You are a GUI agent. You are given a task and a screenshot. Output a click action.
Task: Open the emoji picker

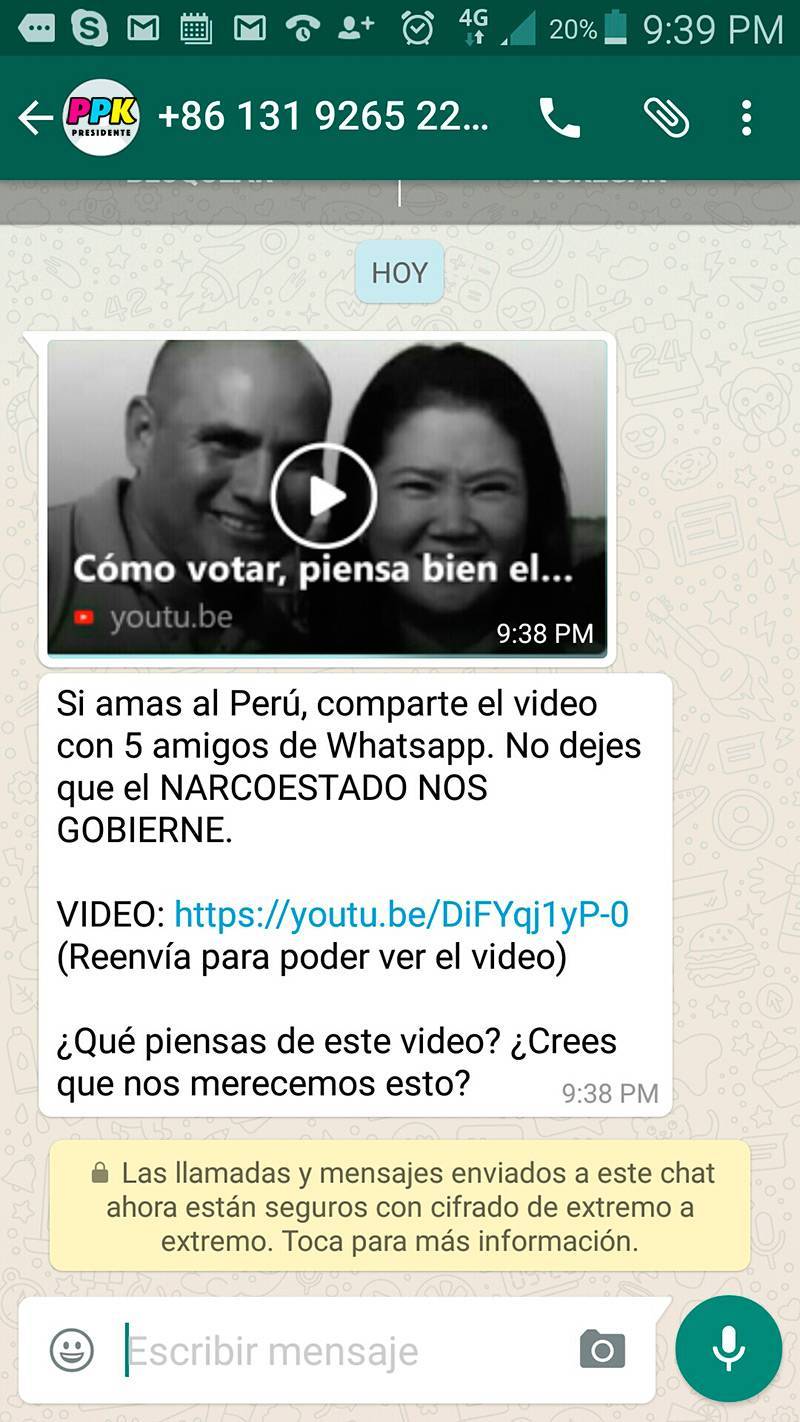point(72,1351)
